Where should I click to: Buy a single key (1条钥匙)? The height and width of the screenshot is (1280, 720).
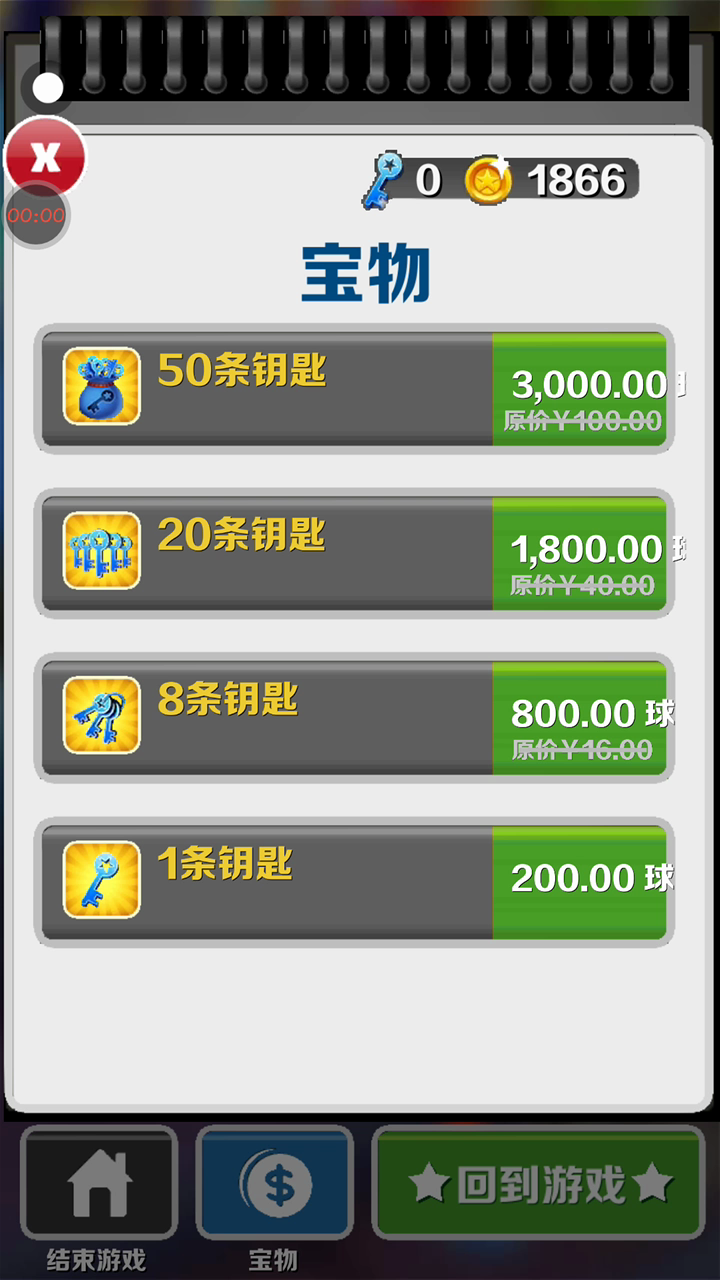578,881
